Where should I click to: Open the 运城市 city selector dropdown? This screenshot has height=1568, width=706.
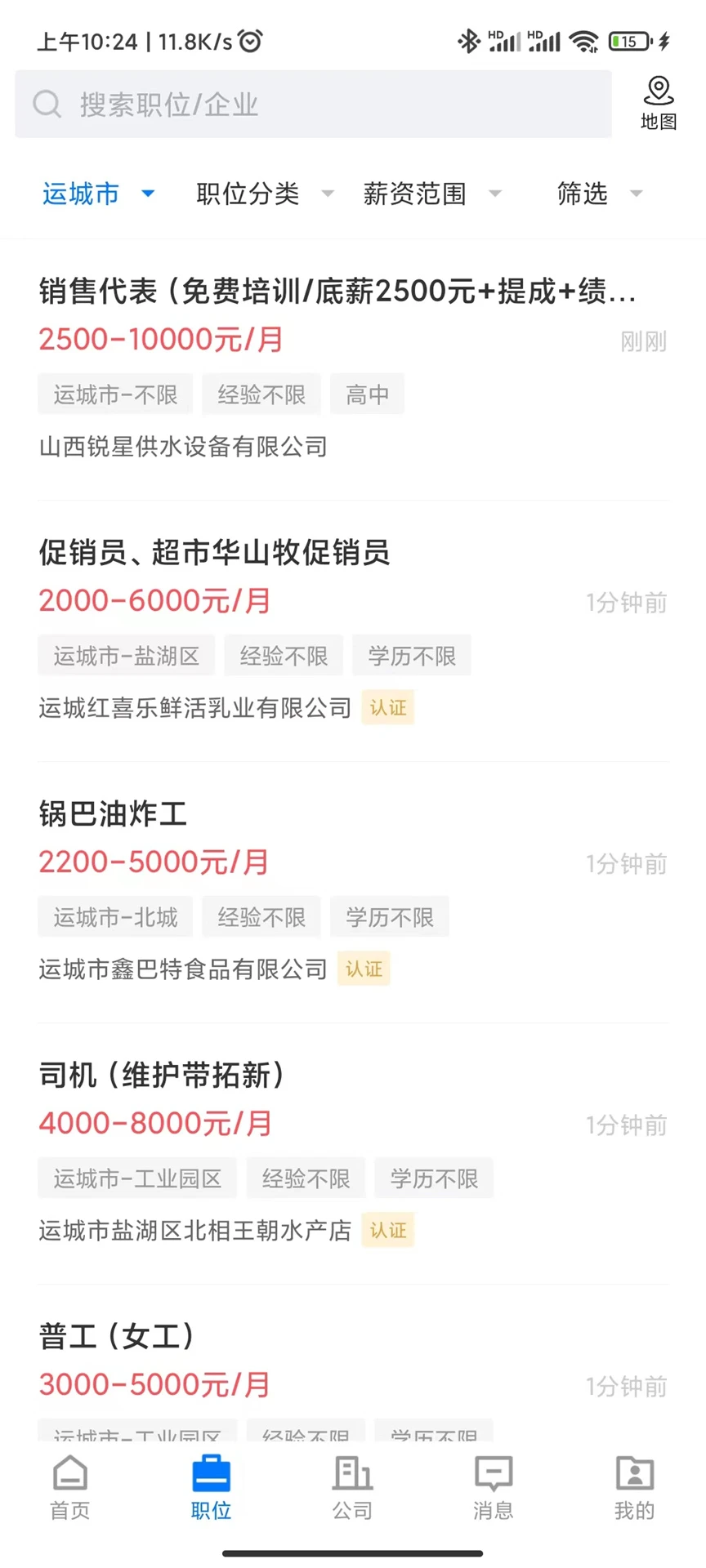pos(97,194)
